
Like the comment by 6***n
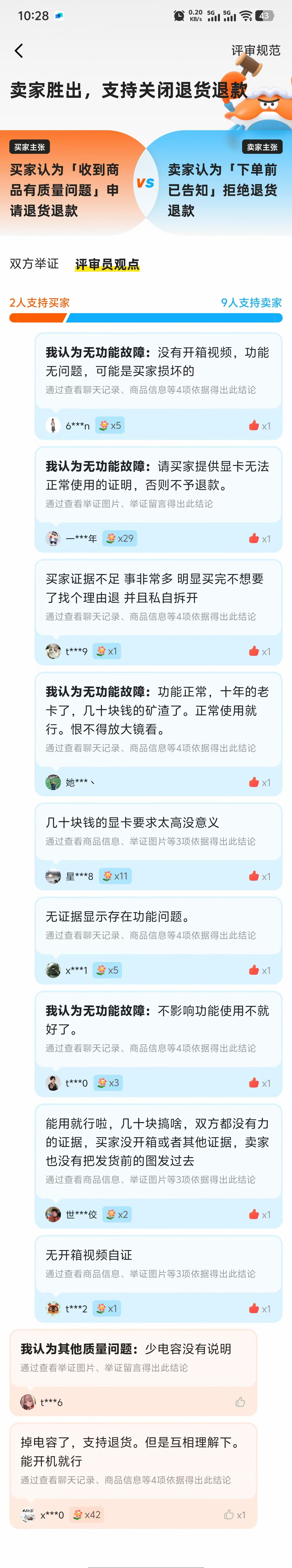pos(254,425)
